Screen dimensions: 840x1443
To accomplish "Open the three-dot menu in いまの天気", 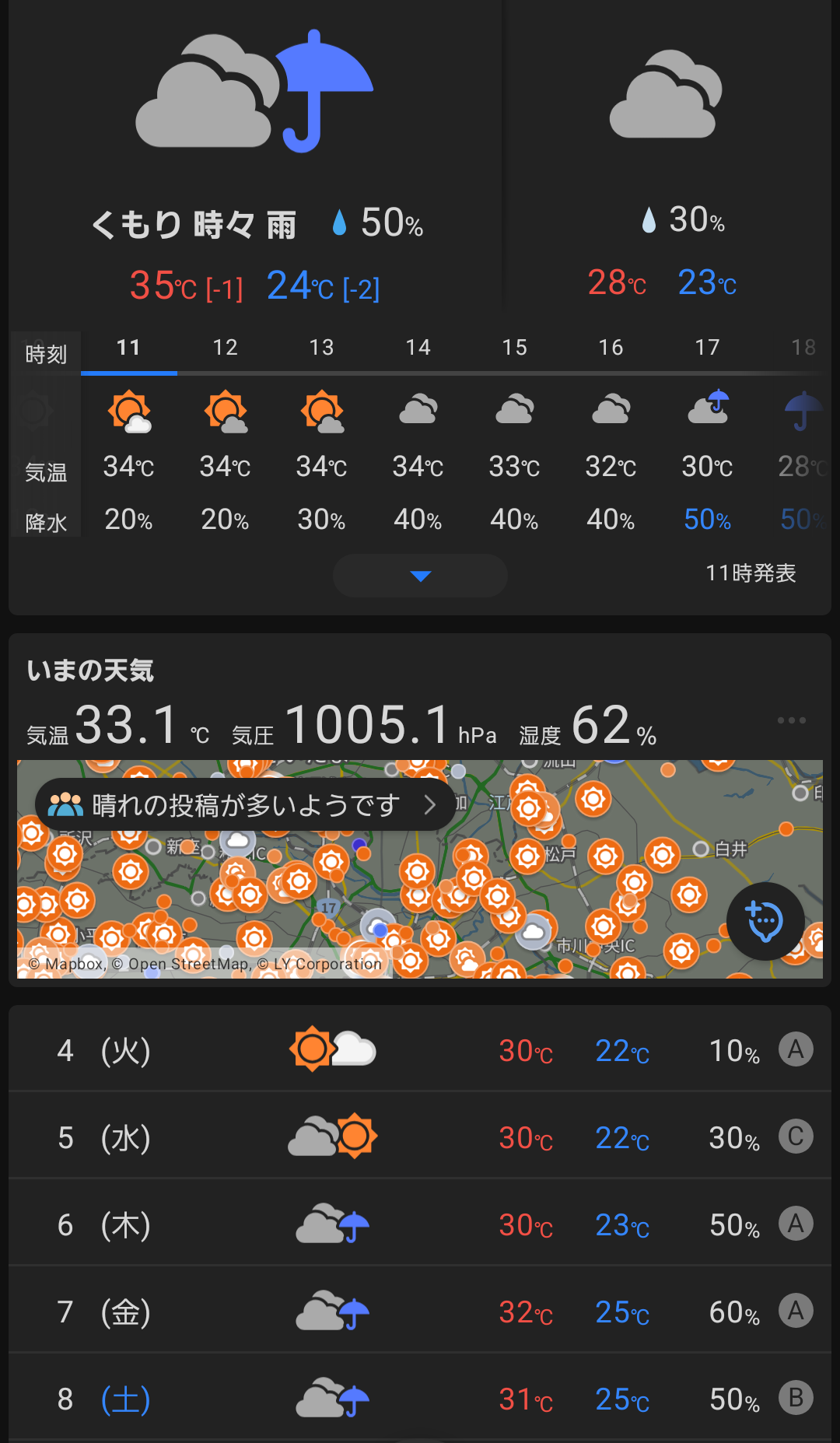I will 791,720.
